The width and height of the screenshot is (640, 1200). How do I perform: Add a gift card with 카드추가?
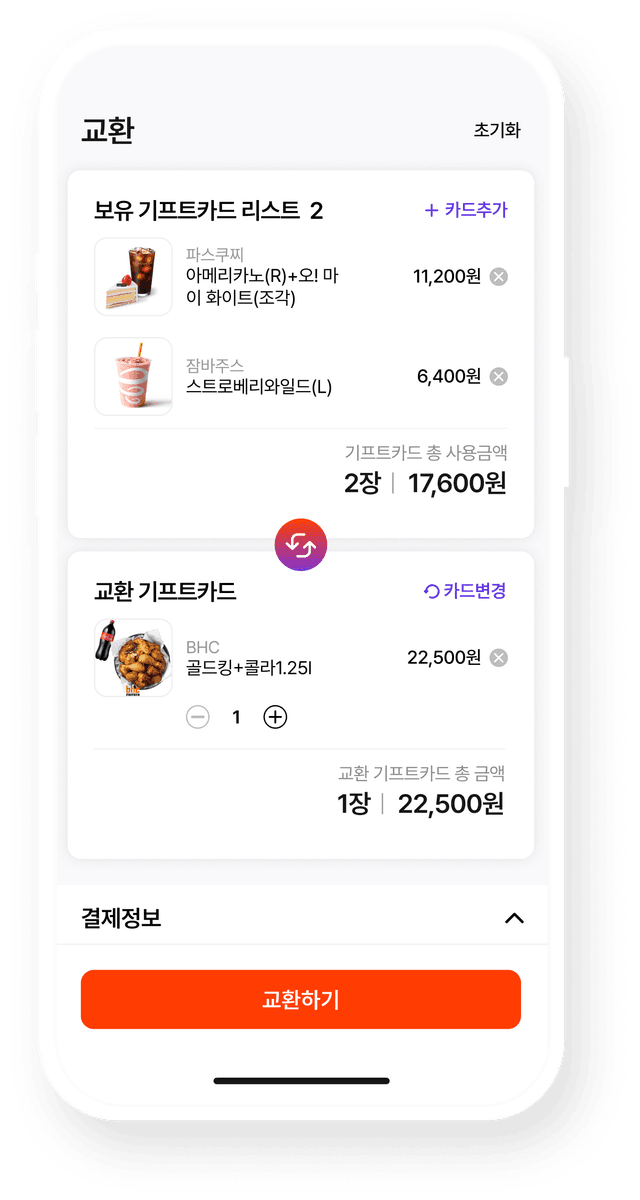point(466,210)
